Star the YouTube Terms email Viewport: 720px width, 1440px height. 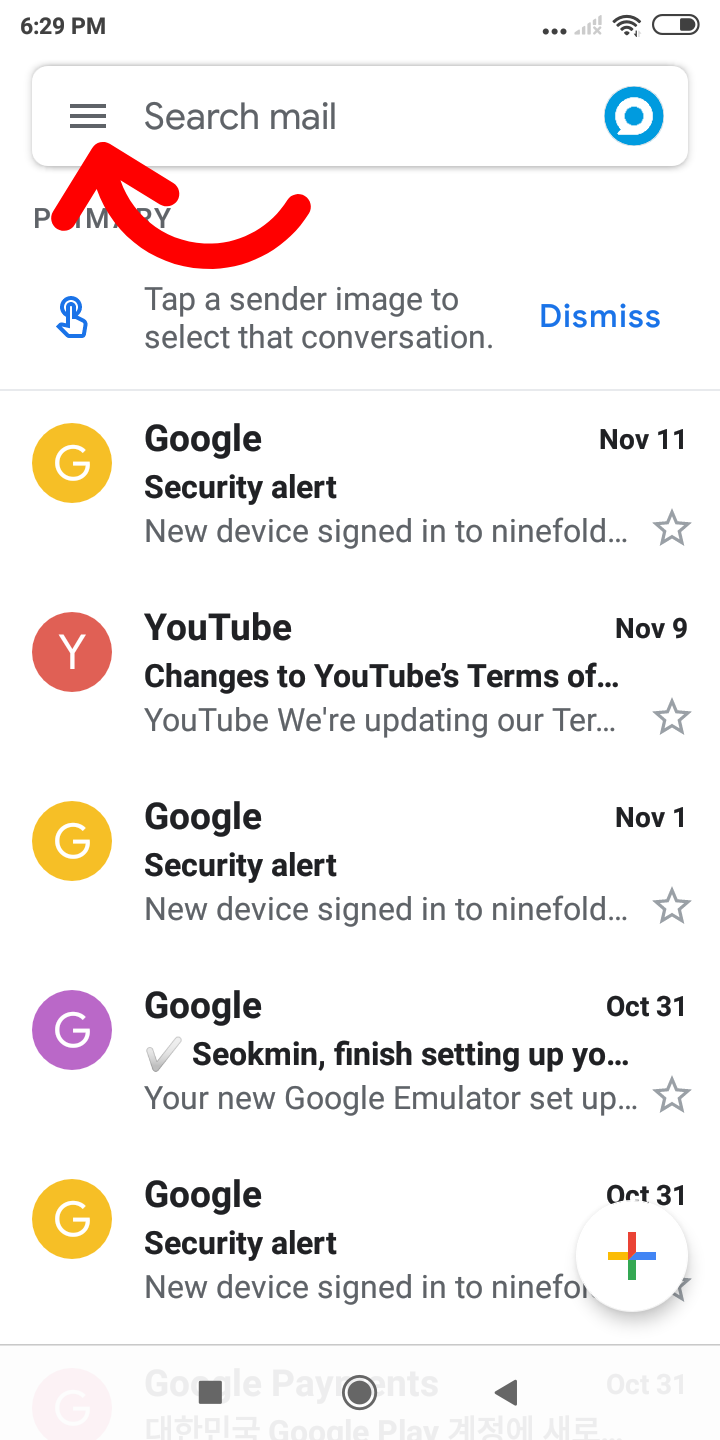pos(671,718)
